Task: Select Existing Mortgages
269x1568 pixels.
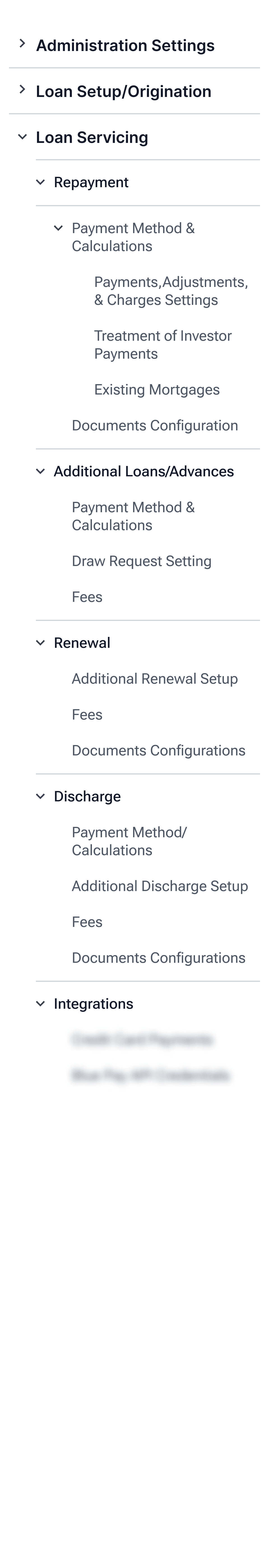Action: pyautogui.click(x=156, y=389)
